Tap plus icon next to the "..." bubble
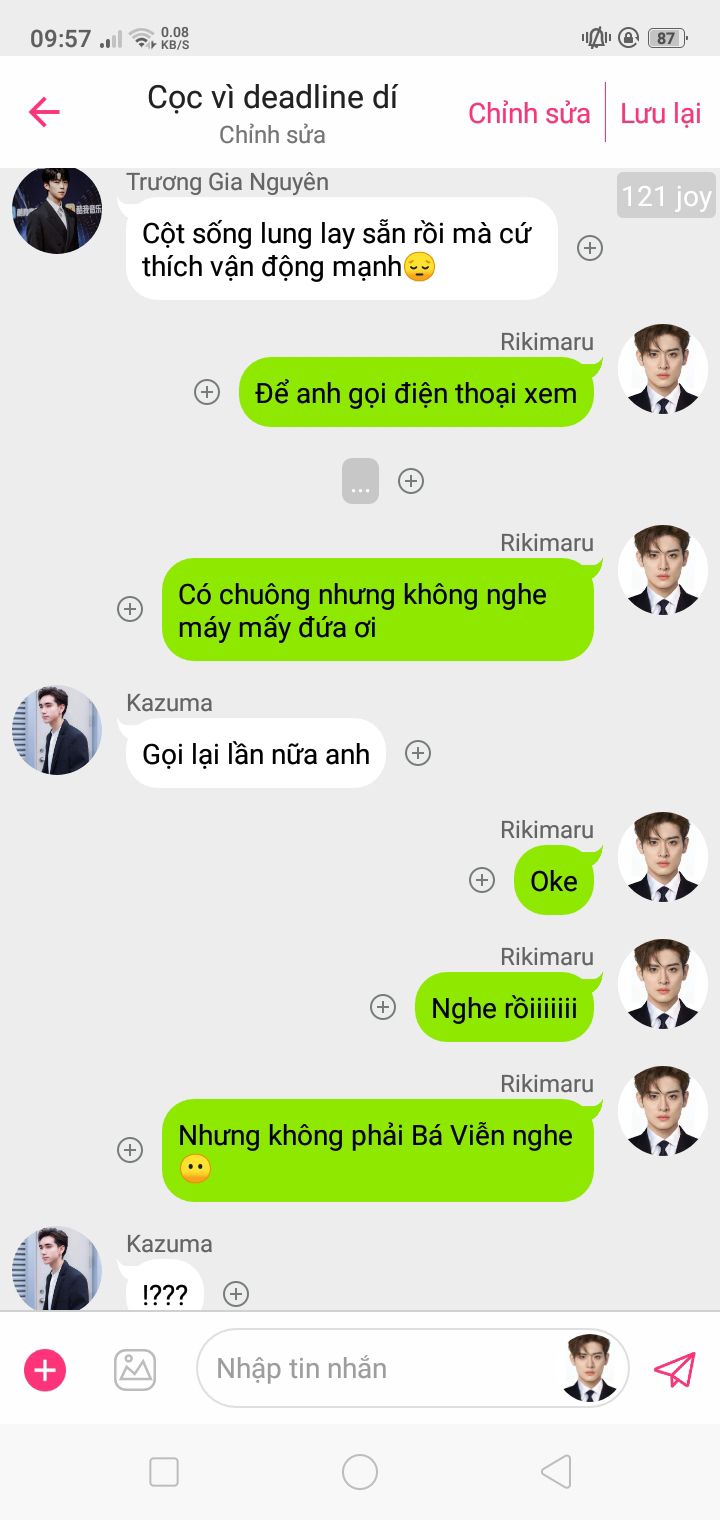Screen dimensions: 720x1520 pyautogui.click(x=411, y=481)
